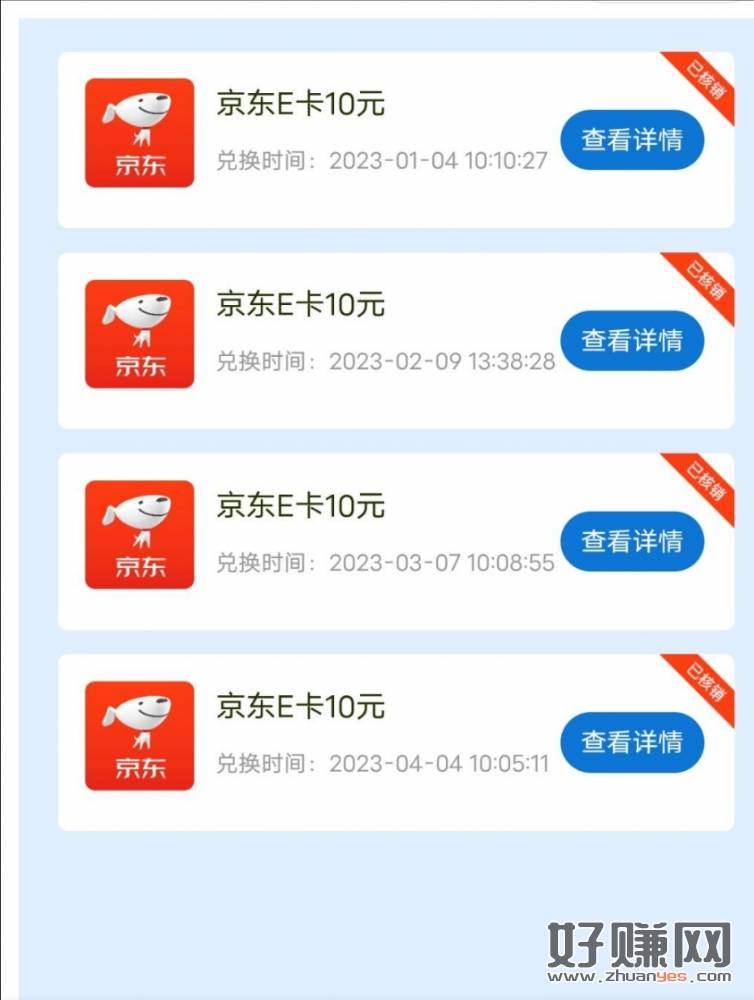View details of 2023-02-09 redemption

(x=632, y=341)
